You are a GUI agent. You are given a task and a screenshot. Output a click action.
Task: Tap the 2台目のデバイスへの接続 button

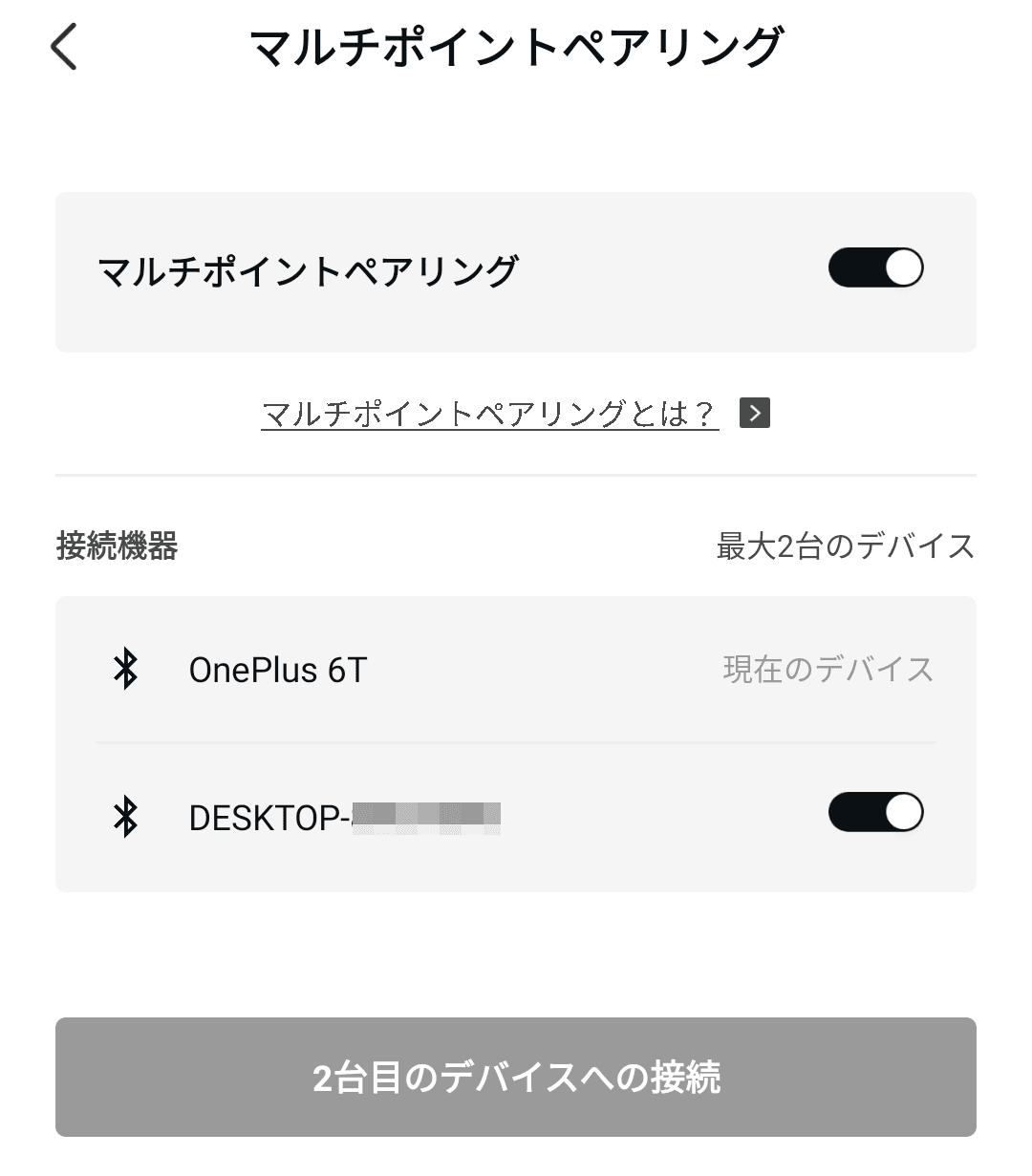(x=516, y=1077)
